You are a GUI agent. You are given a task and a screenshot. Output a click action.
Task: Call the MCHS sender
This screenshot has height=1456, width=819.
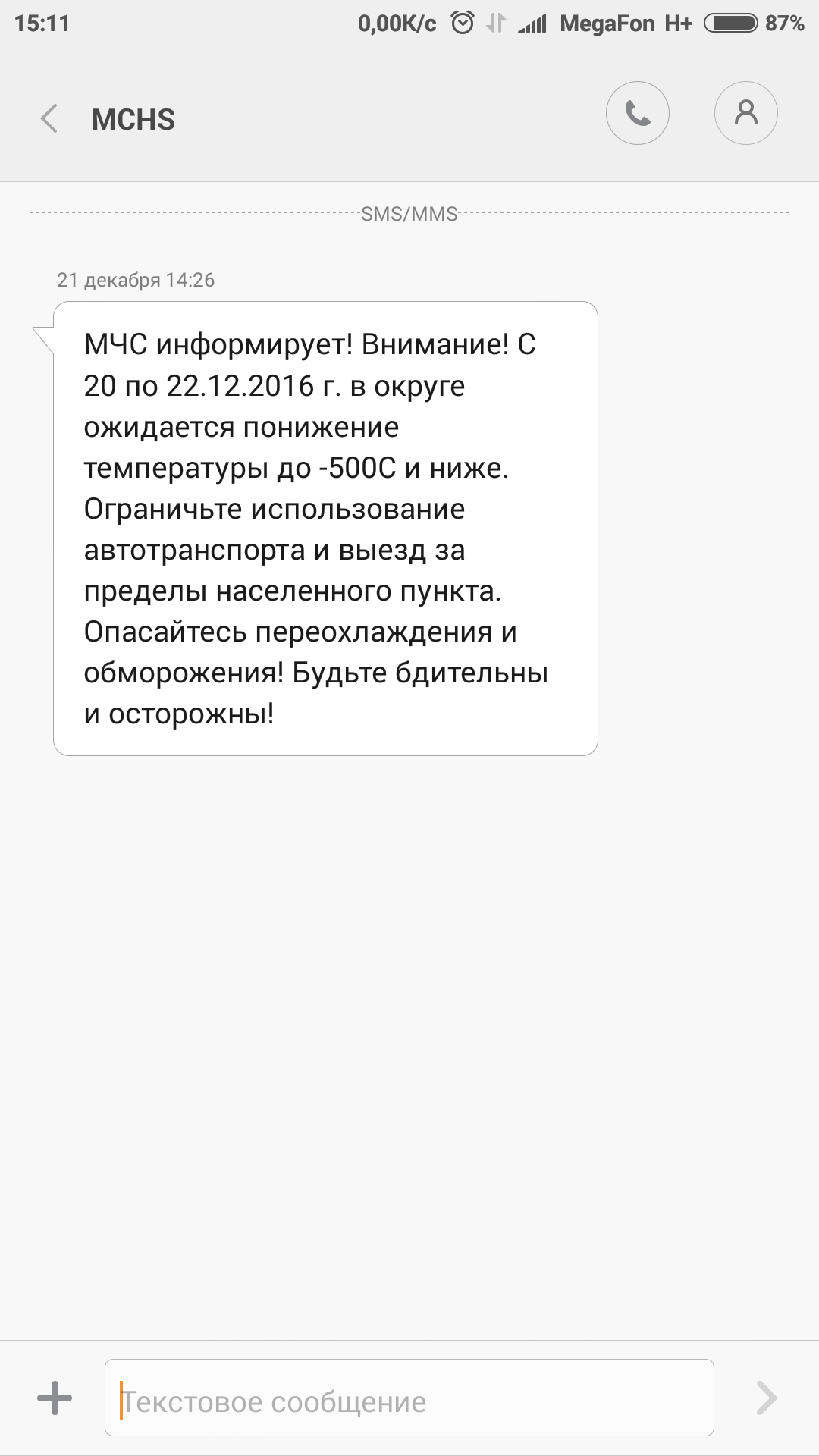(637, 114)
